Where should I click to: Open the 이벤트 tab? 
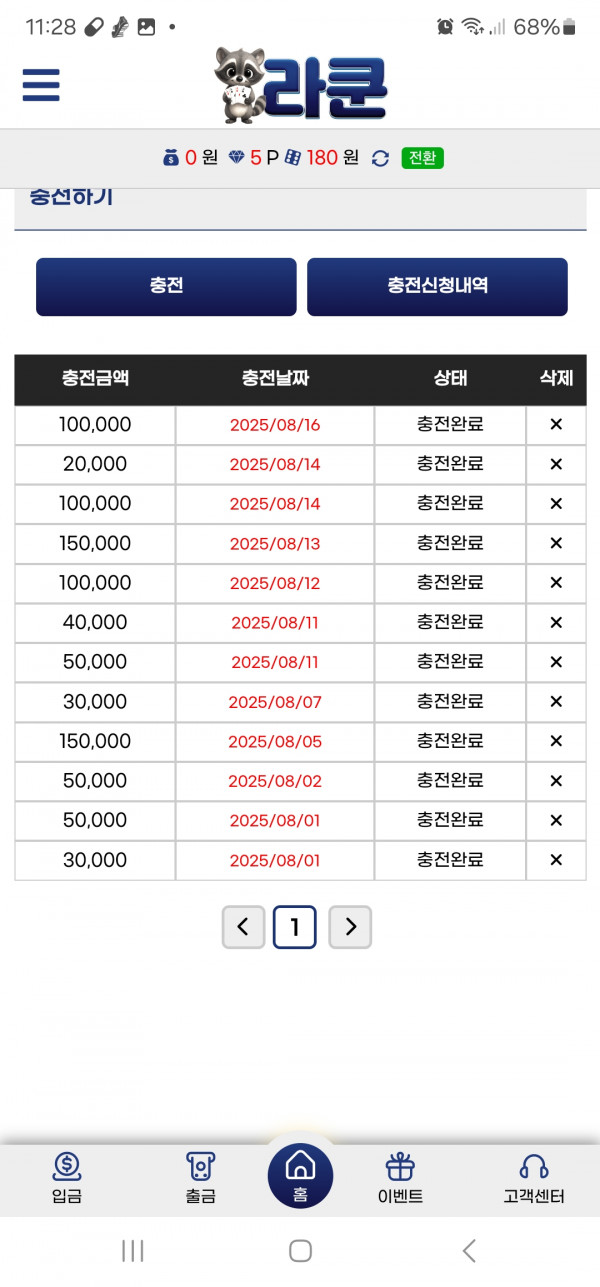coord(400,1178)
